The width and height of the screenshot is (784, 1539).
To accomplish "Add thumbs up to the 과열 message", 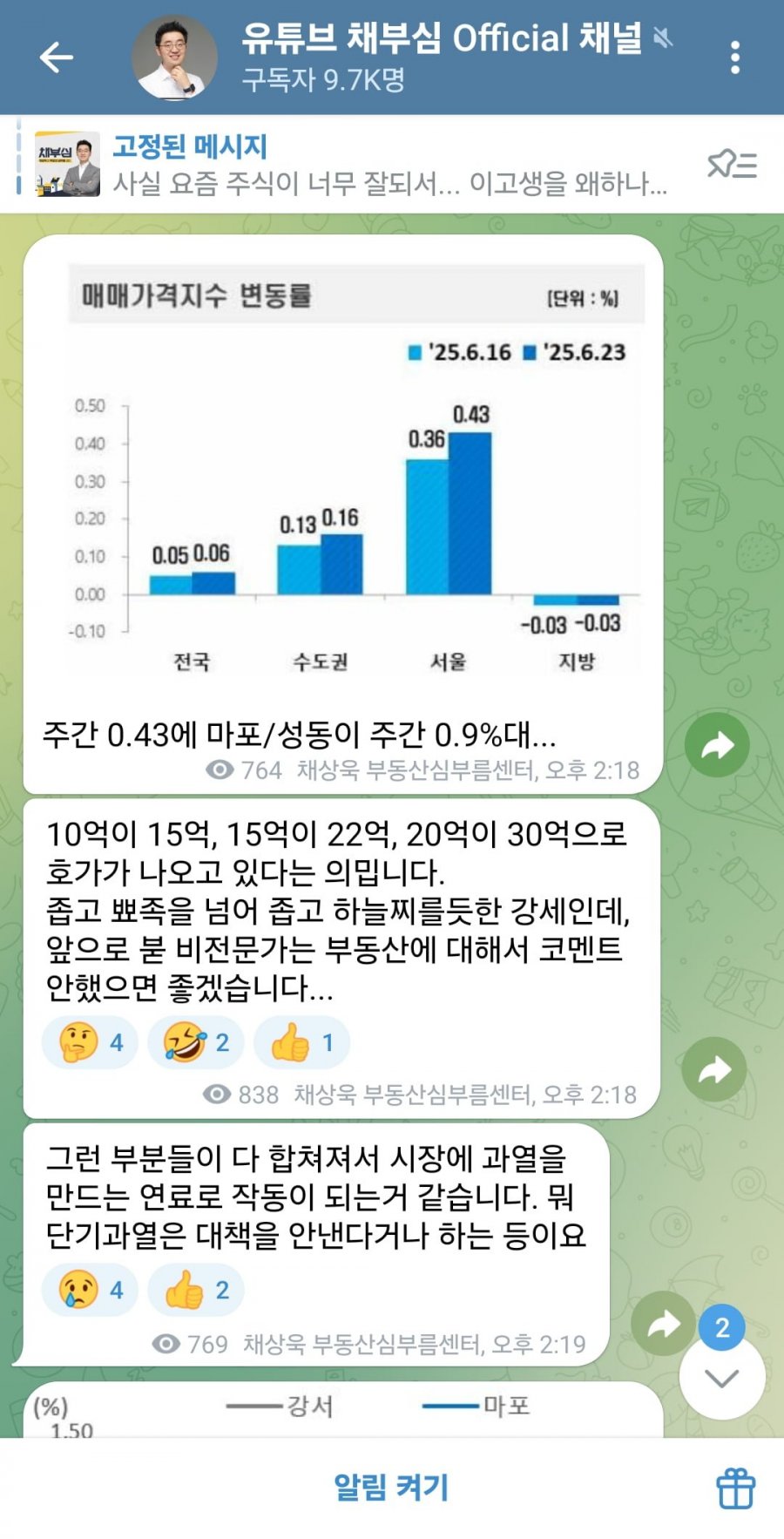I will click(195, 1290).
